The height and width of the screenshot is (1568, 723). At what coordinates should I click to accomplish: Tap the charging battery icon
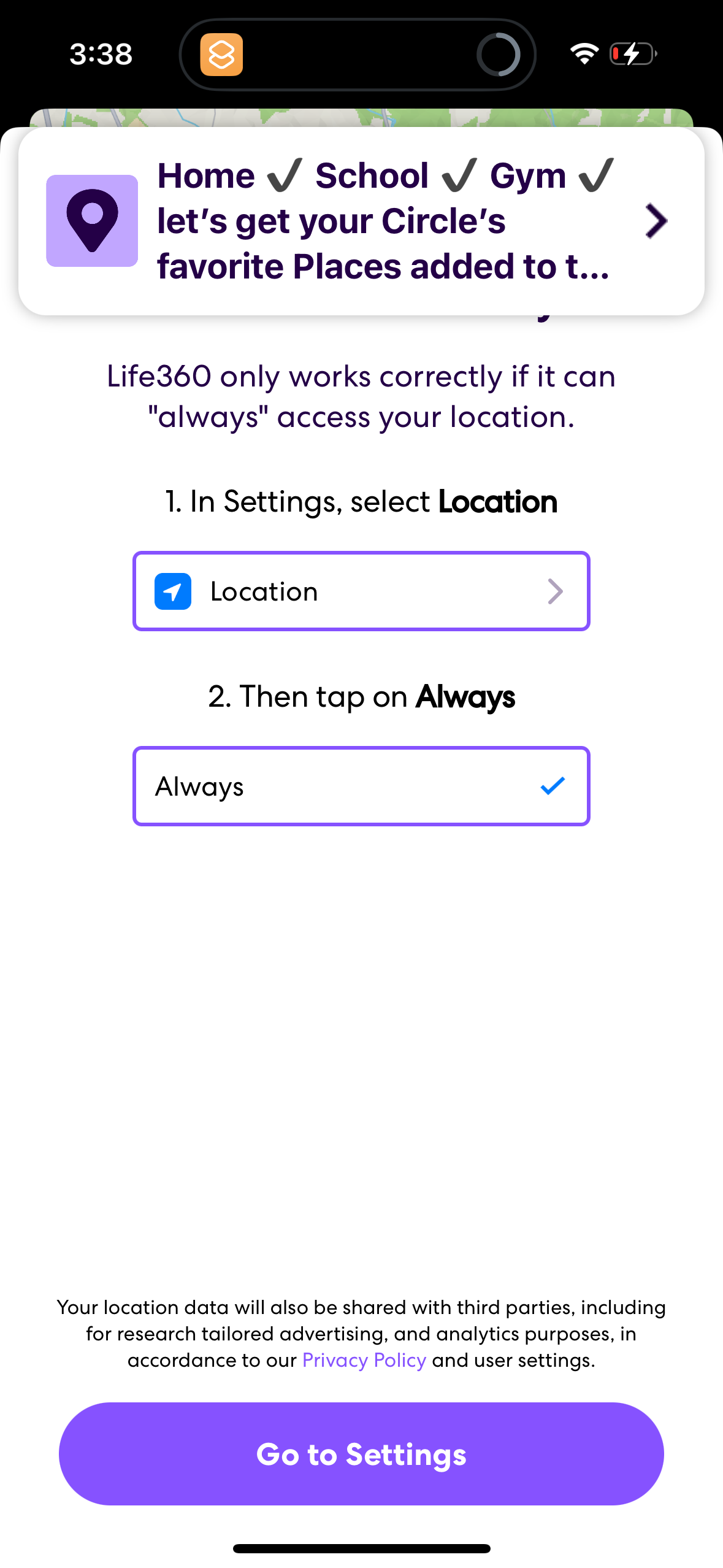[x=630, y=54]
